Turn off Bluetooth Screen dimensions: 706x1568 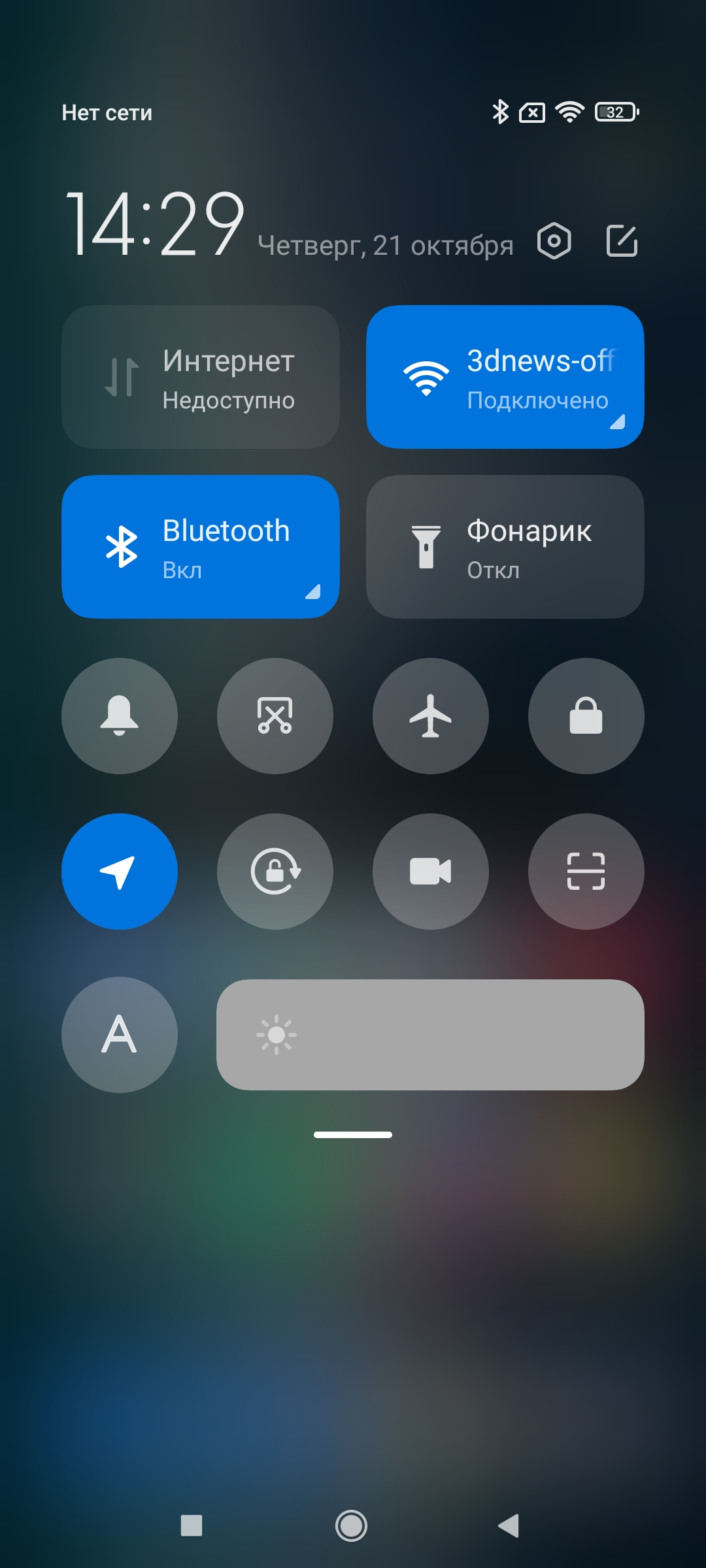pos(201,547)
